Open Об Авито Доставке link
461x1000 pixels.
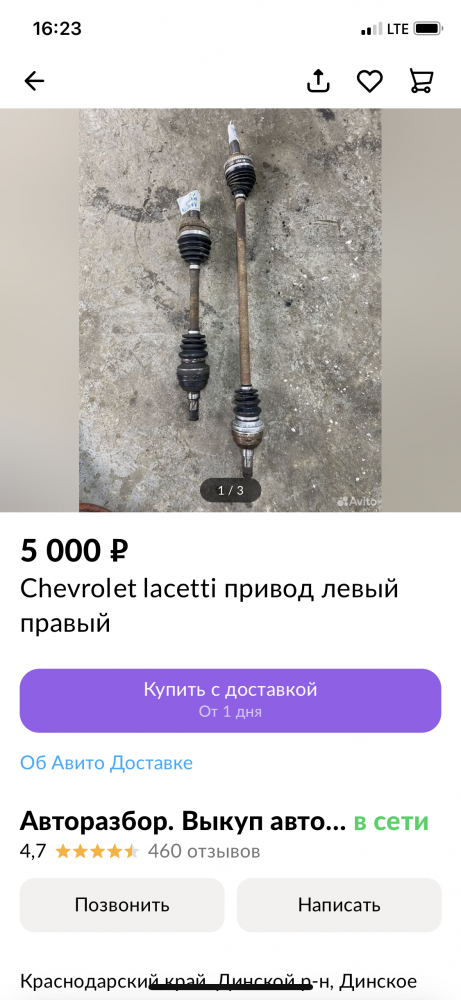pyautogui.click(x=106, y=763)
